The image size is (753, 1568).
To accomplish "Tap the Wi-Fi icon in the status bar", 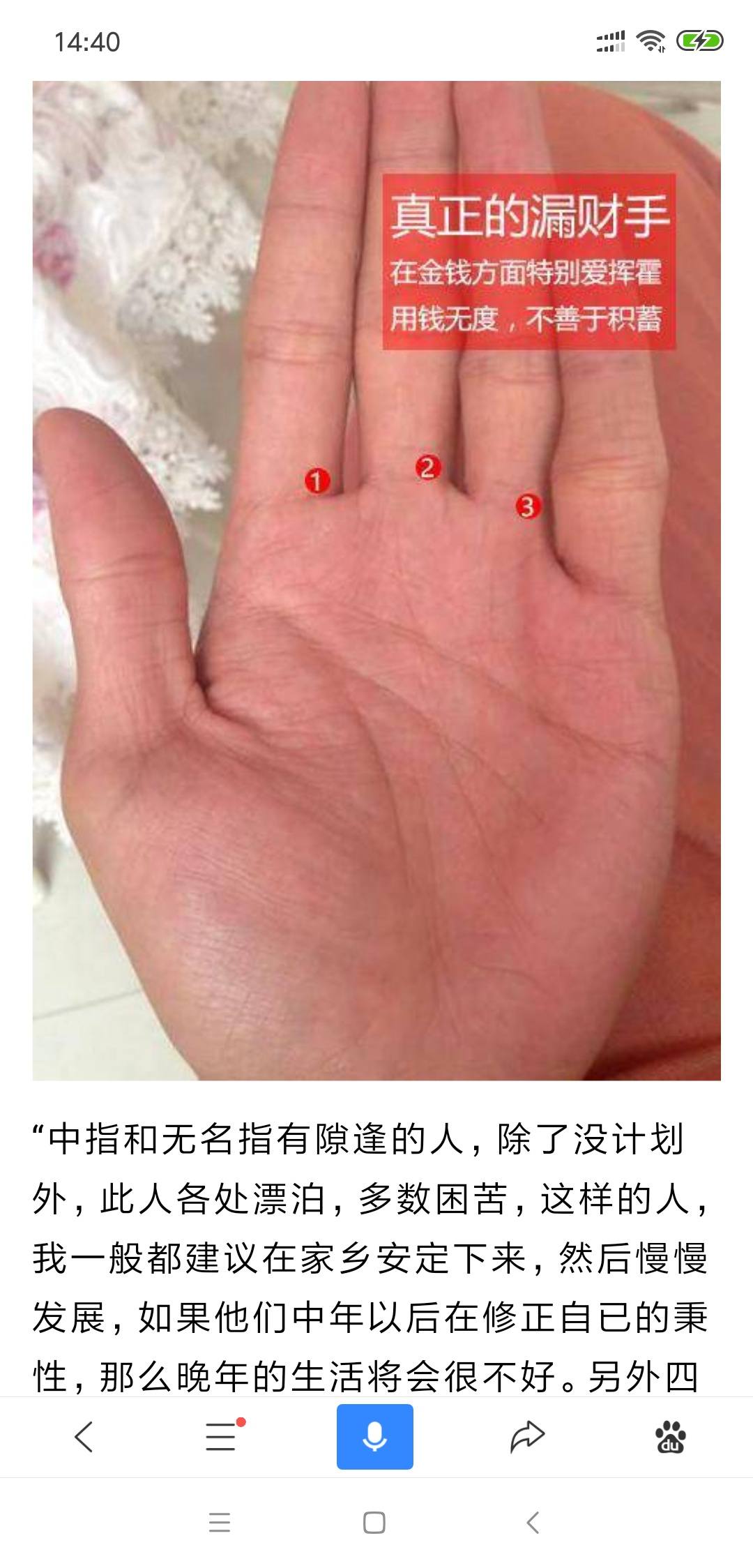I will coord(651,42).
